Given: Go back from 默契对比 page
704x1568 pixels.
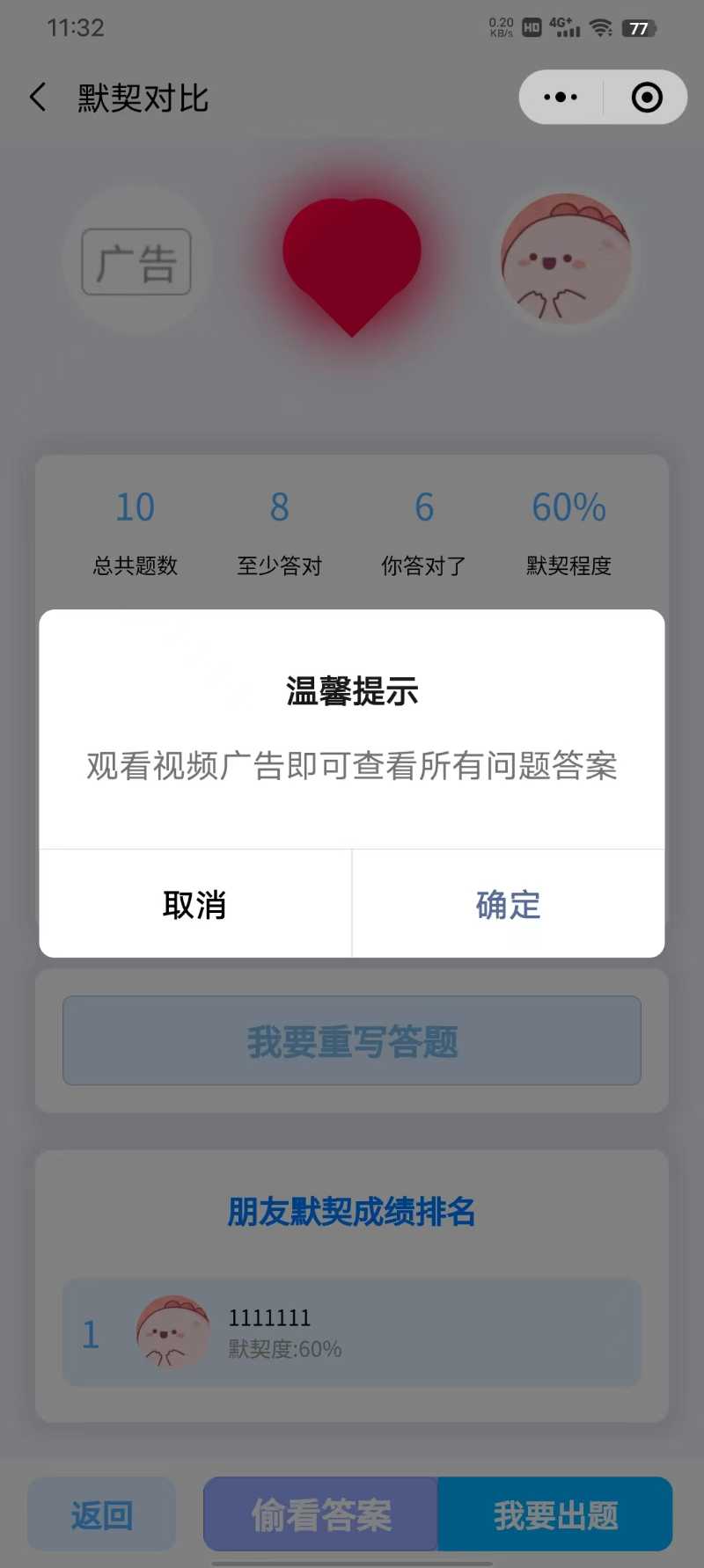Looking at the screenshot, I should (38, 98).
